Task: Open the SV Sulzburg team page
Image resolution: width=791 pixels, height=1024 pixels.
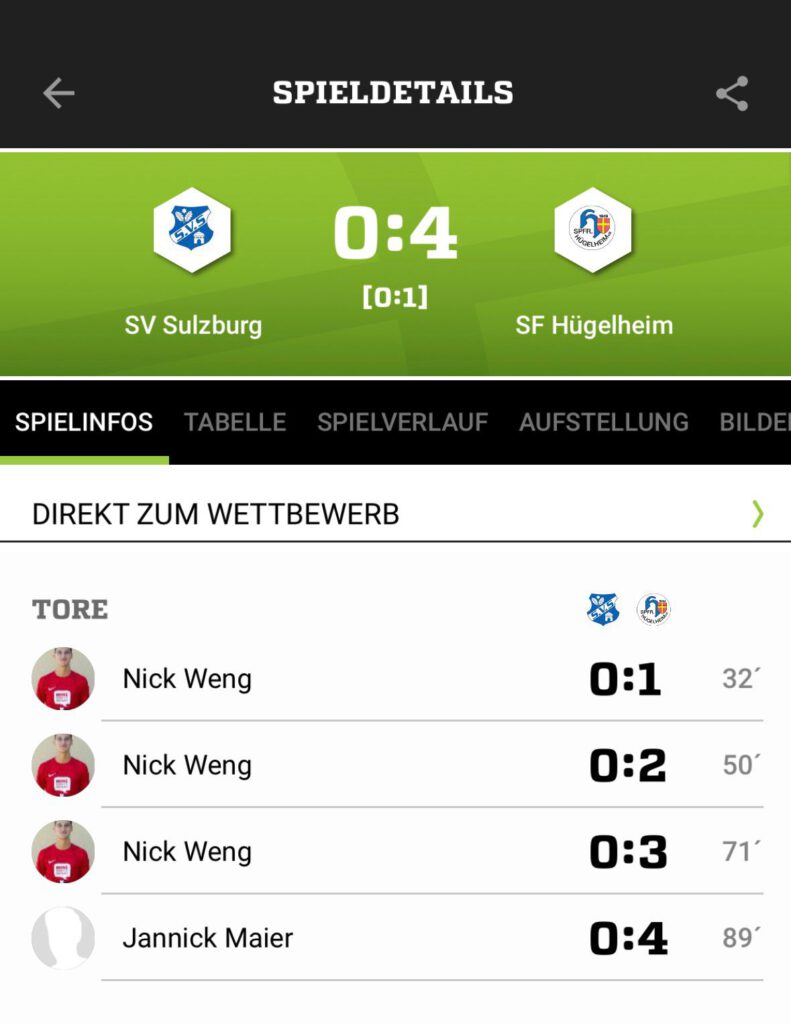Action: point(192,231)
